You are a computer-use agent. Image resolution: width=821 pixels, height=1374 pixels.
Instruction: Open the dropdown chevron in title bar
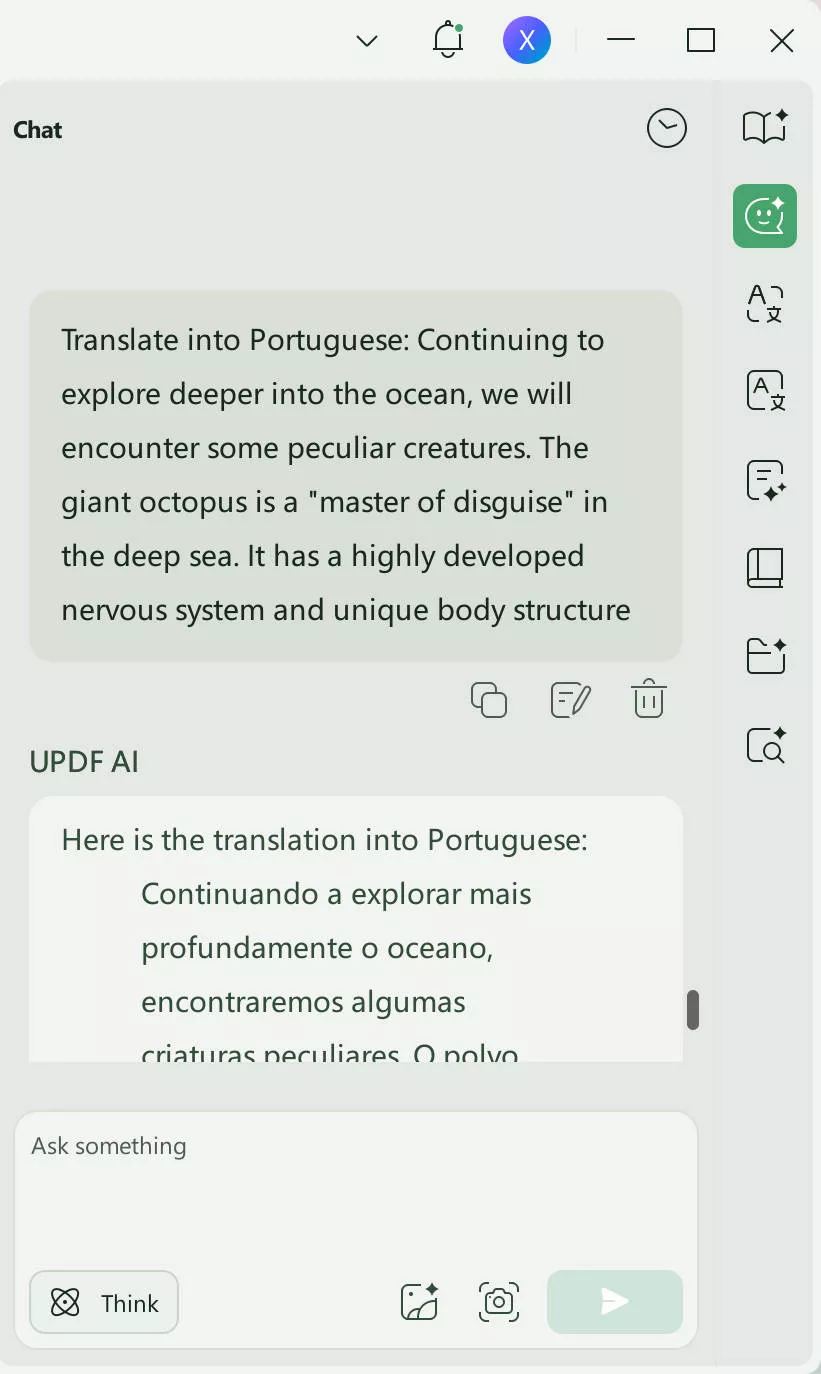(367, 41)
